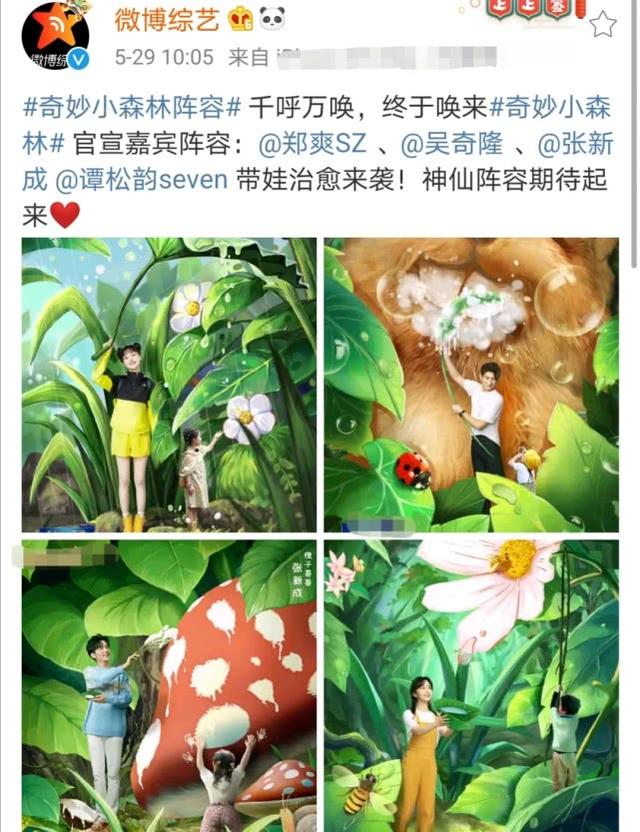Favorite this post with the star icon

point(602,24)
